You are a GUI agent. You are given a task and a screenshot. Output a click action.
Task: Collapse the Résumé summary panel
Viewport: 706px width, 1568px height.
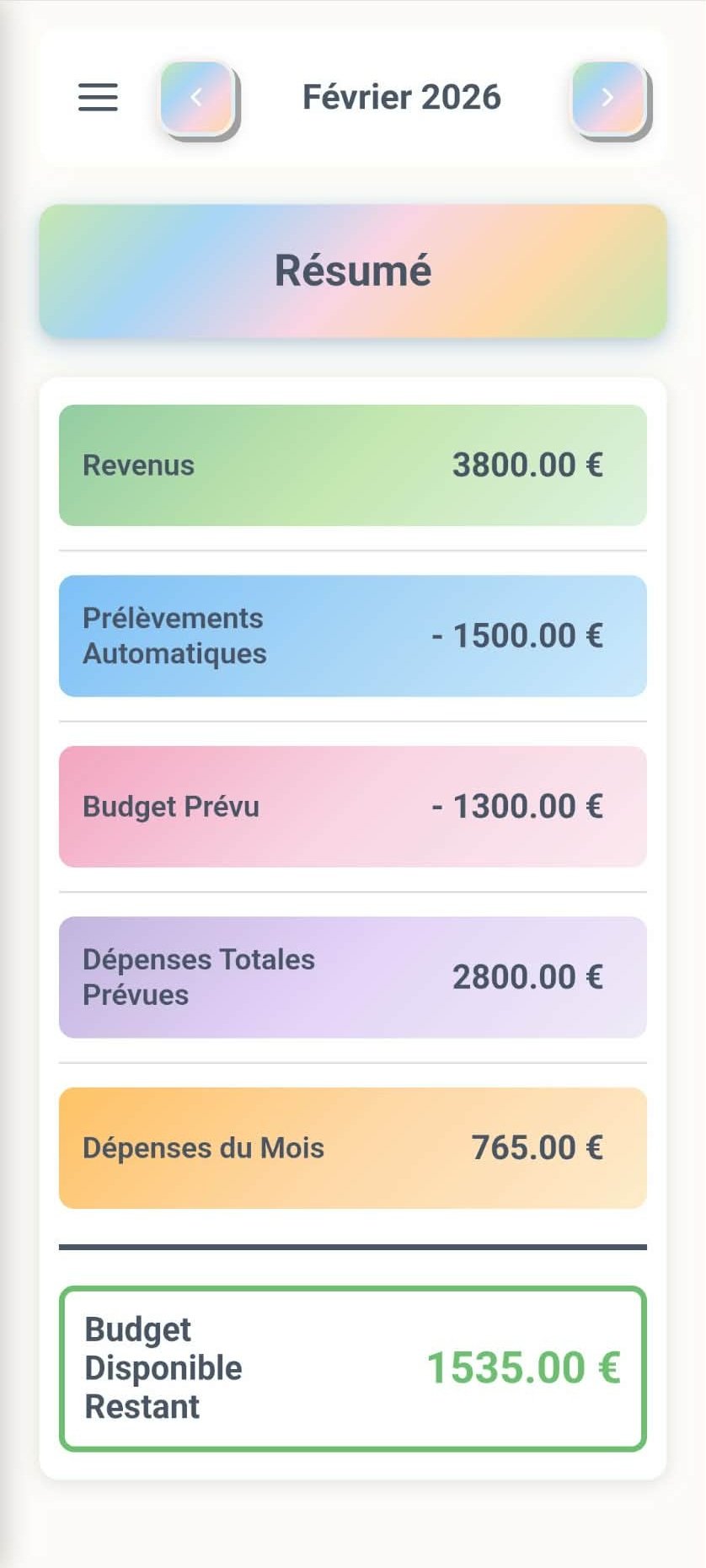click(352, 269)
